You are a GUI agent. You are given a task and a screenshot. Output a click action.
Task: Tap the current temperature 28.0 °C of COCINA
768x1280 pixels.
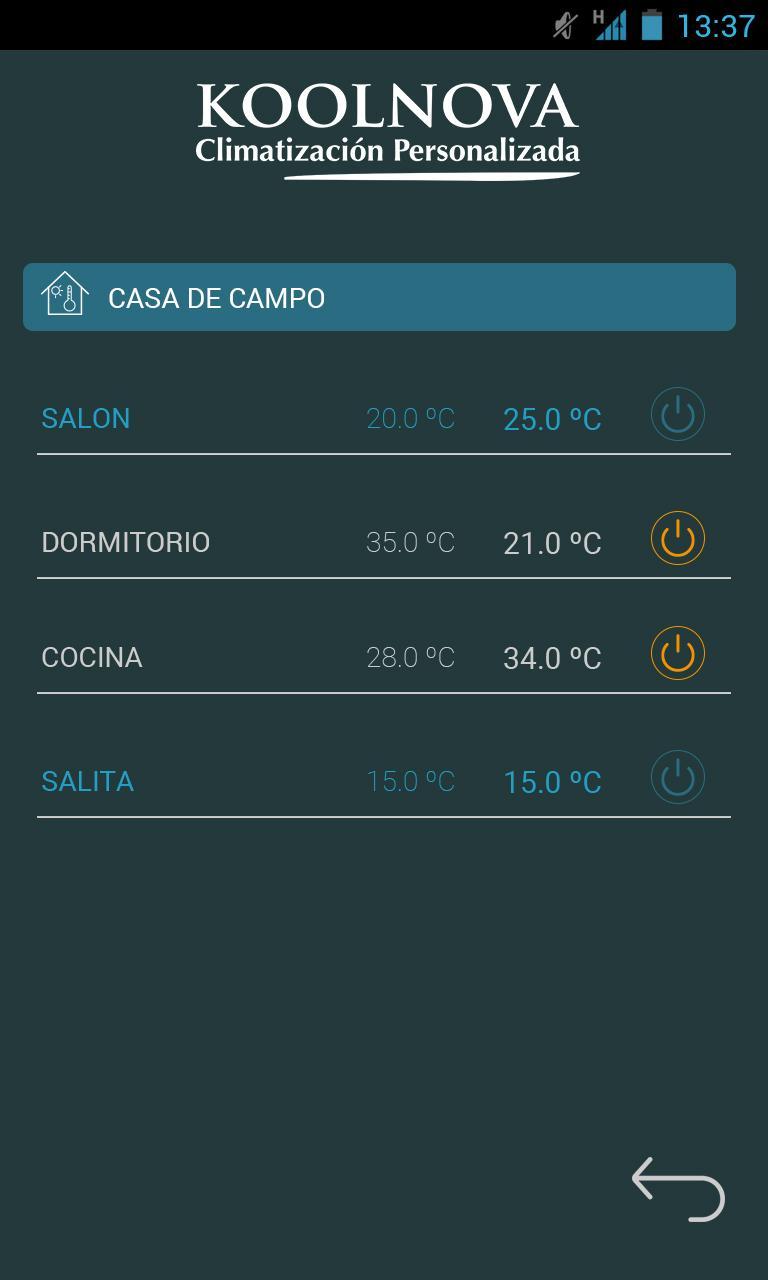click(410, 658)
